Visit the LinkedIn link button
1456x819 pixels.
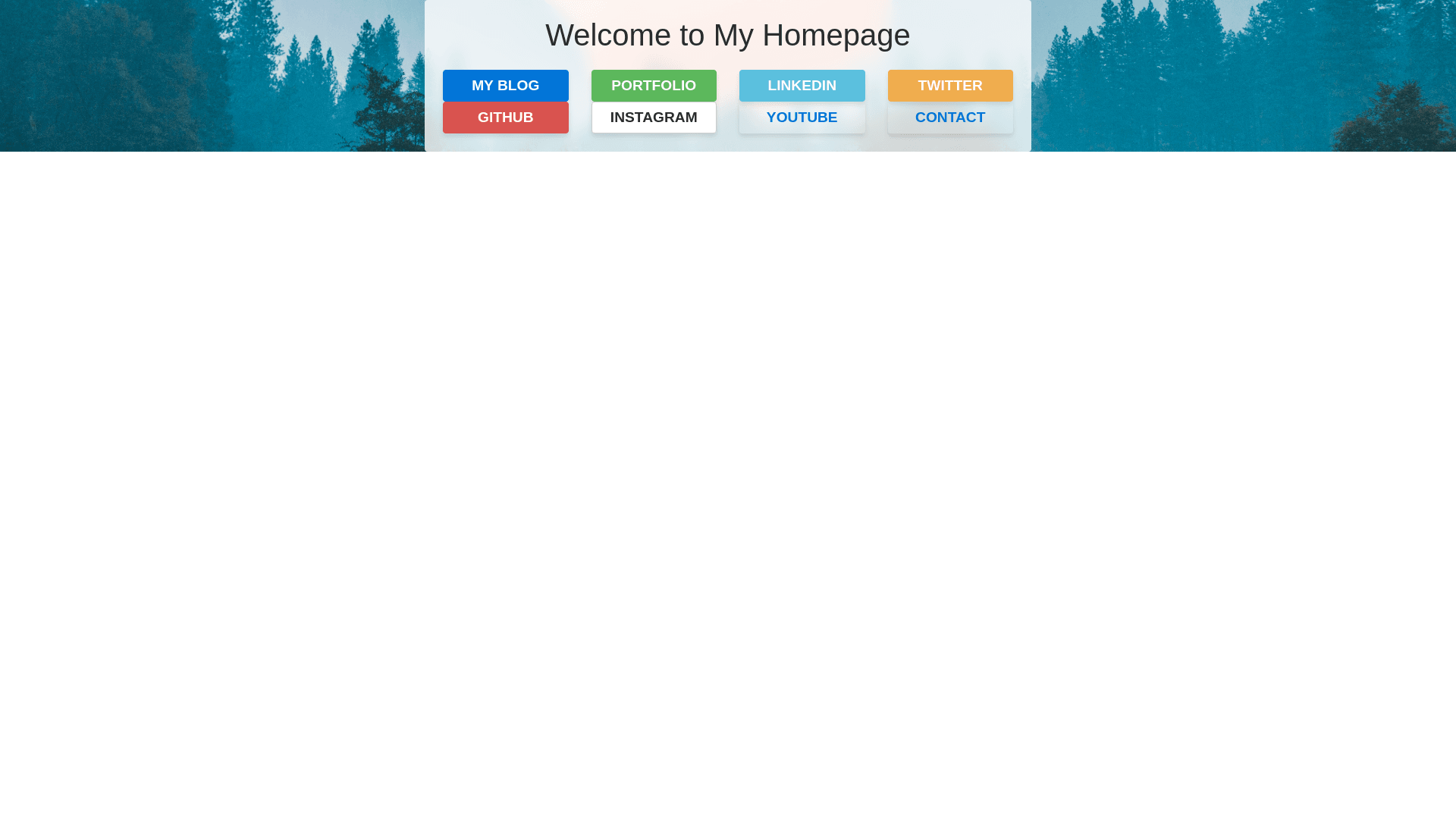[802, 86]
